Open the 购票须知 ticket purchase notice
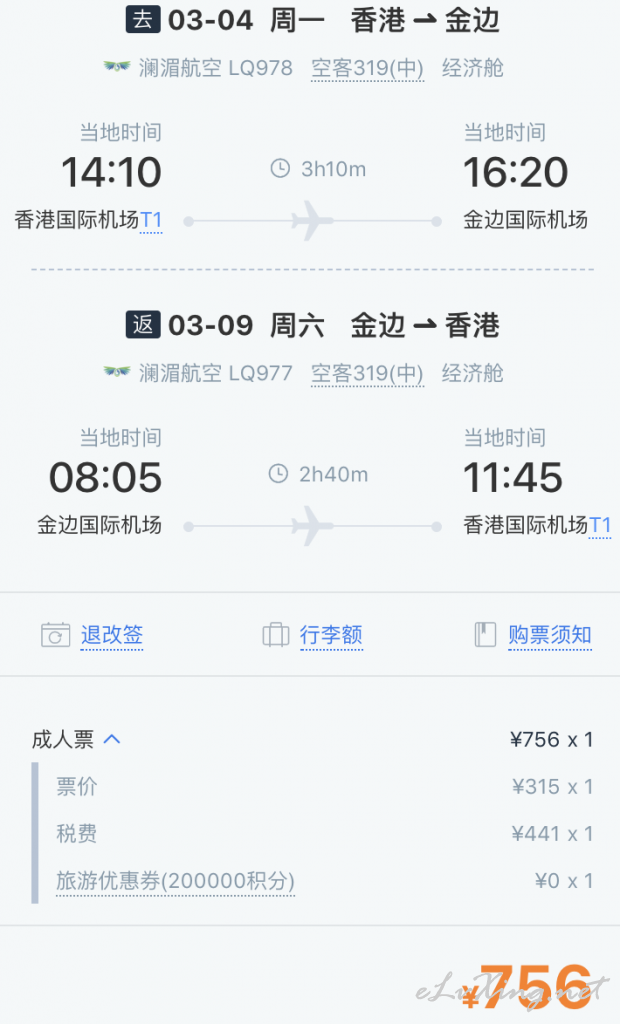Viewport: 620px width, 1024px height. tap(550, 635)
